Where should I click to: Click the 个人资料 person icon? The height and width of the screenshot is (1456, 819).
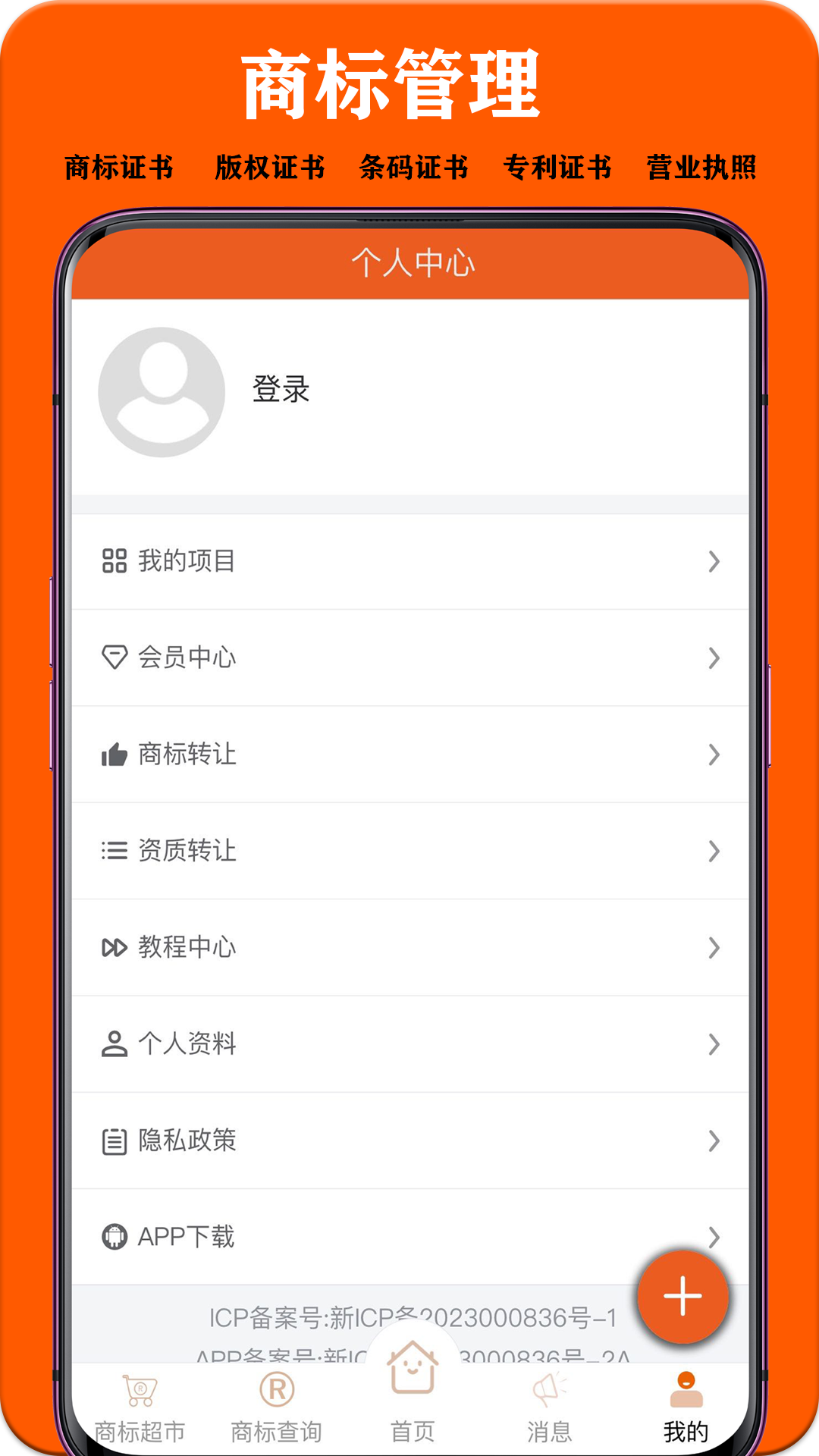(x=113, y=1044)
